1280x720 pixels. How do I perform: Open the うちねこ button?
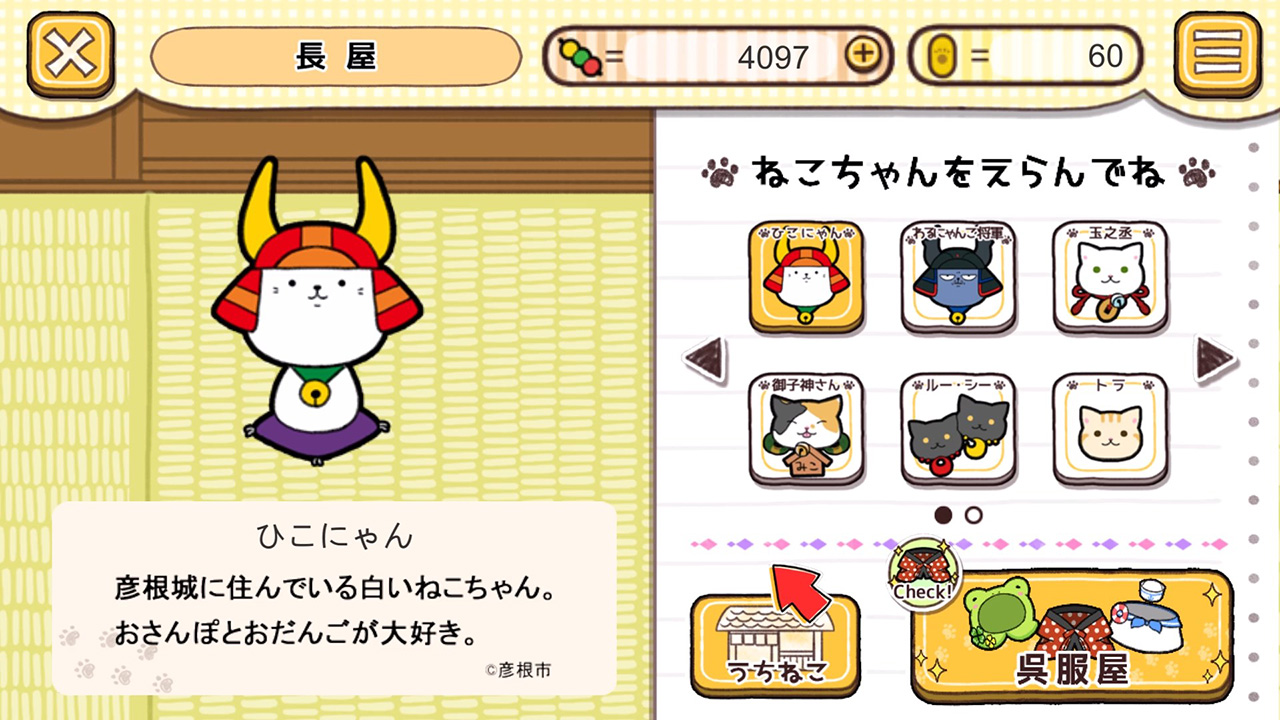pyautogui.click(x=775, y=645)
